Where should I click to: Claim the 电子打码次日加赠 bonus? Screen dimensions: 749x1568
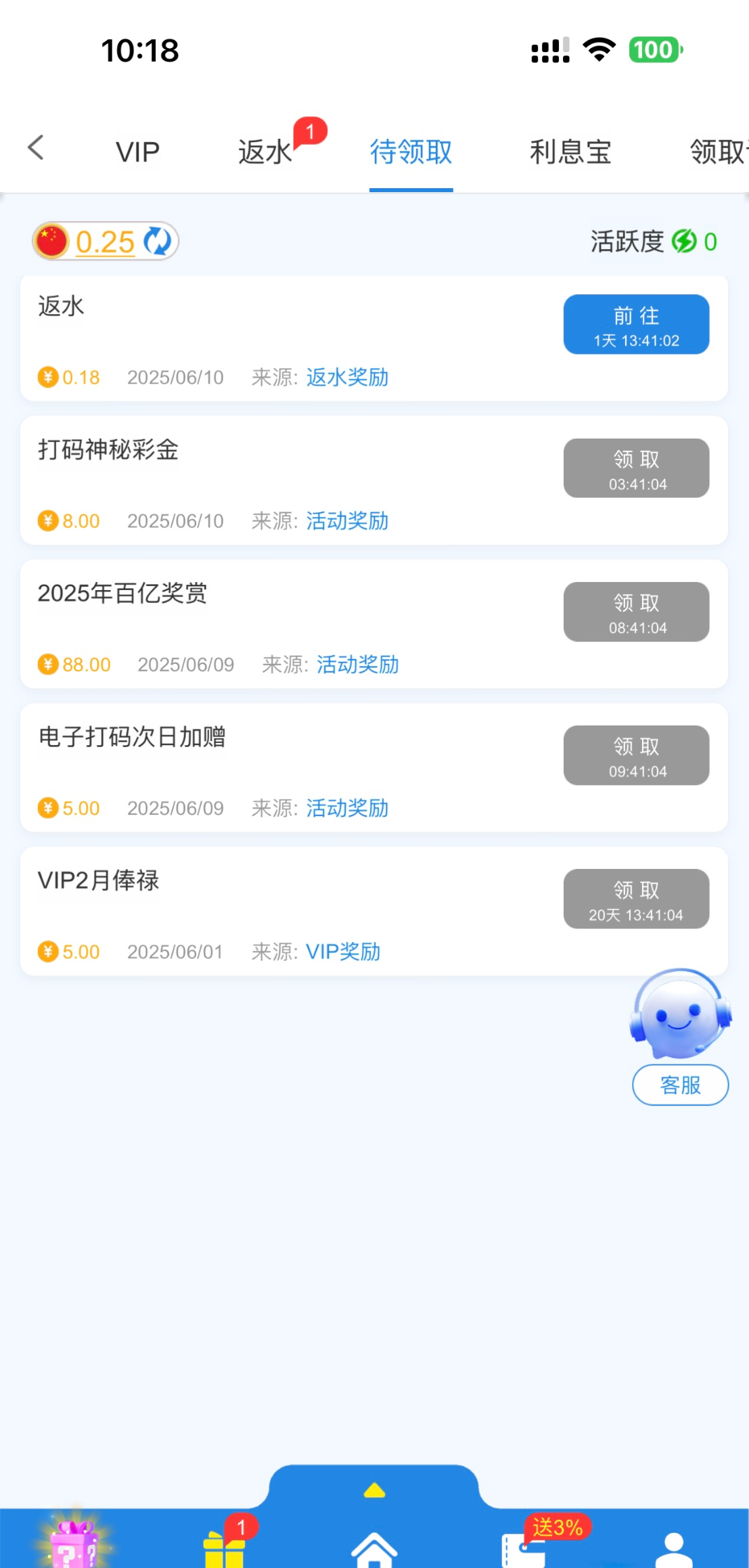636,755
